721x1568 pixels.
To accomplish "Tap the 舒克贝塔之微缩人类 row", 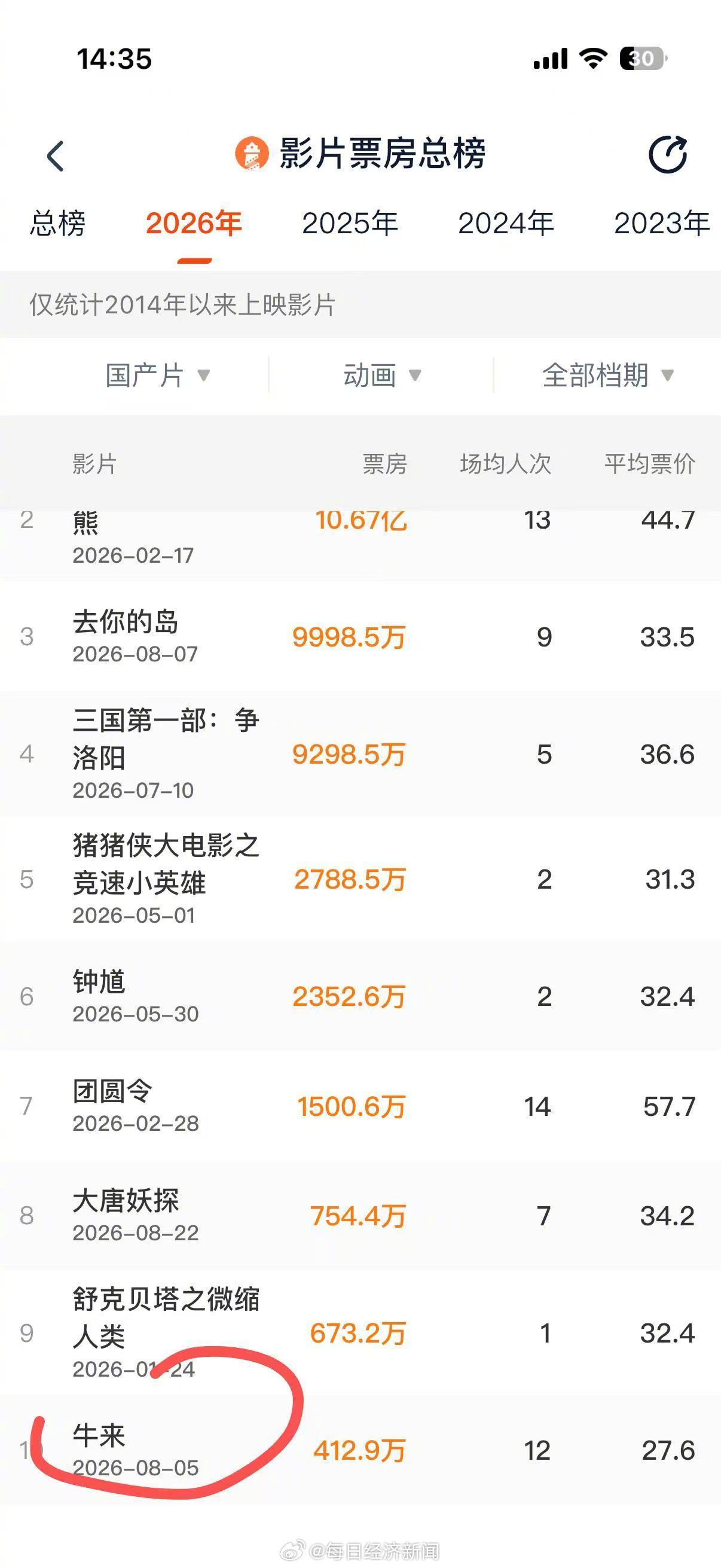I will [360, 1333].
